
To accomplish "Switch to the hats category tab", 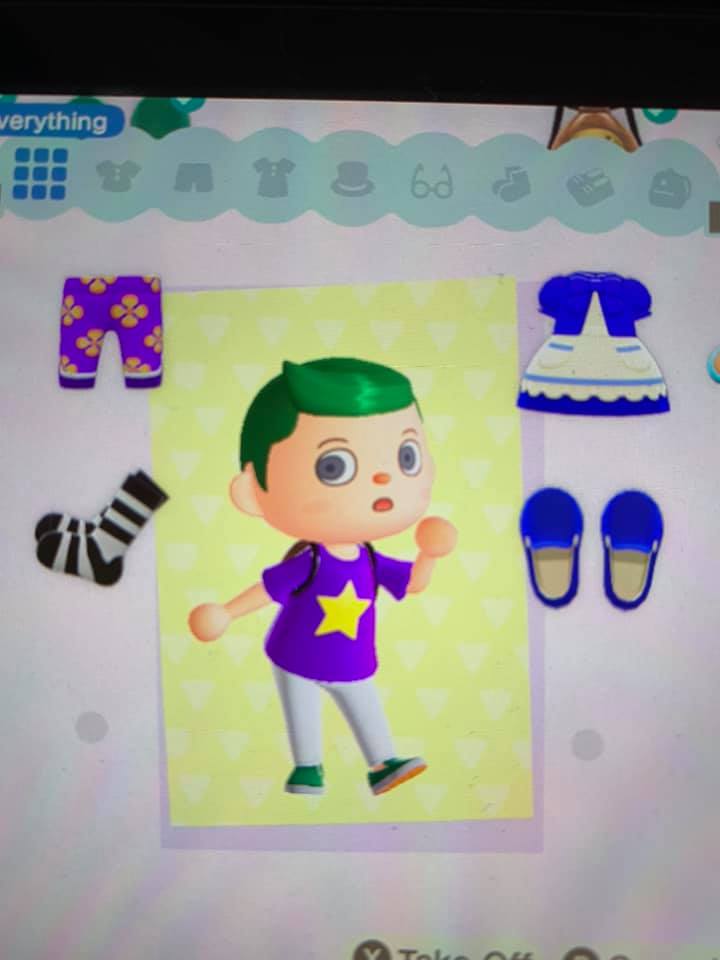I will tap(352, 179).
